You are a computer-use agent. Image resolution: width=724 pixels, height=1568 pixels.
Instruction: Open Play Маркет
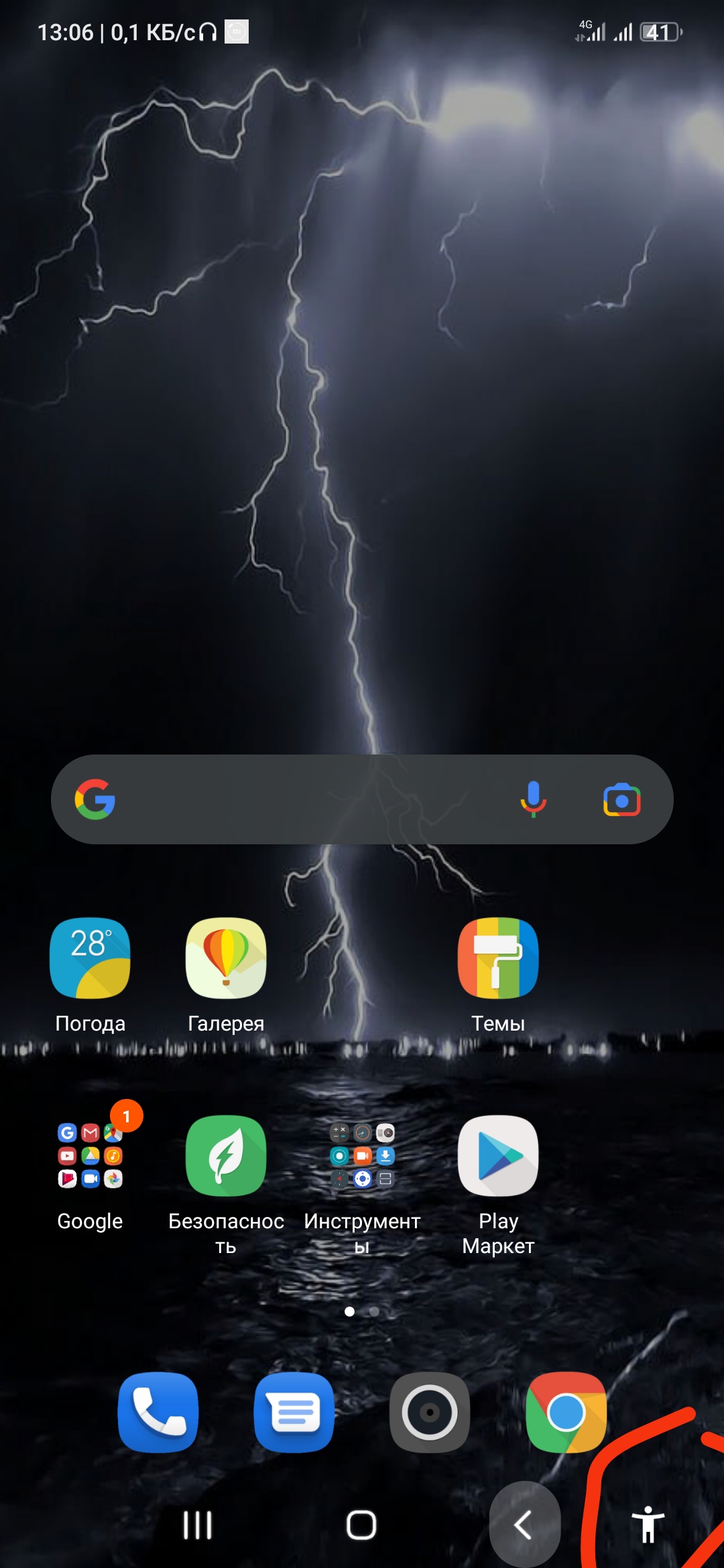click(x=497, y=1156)
